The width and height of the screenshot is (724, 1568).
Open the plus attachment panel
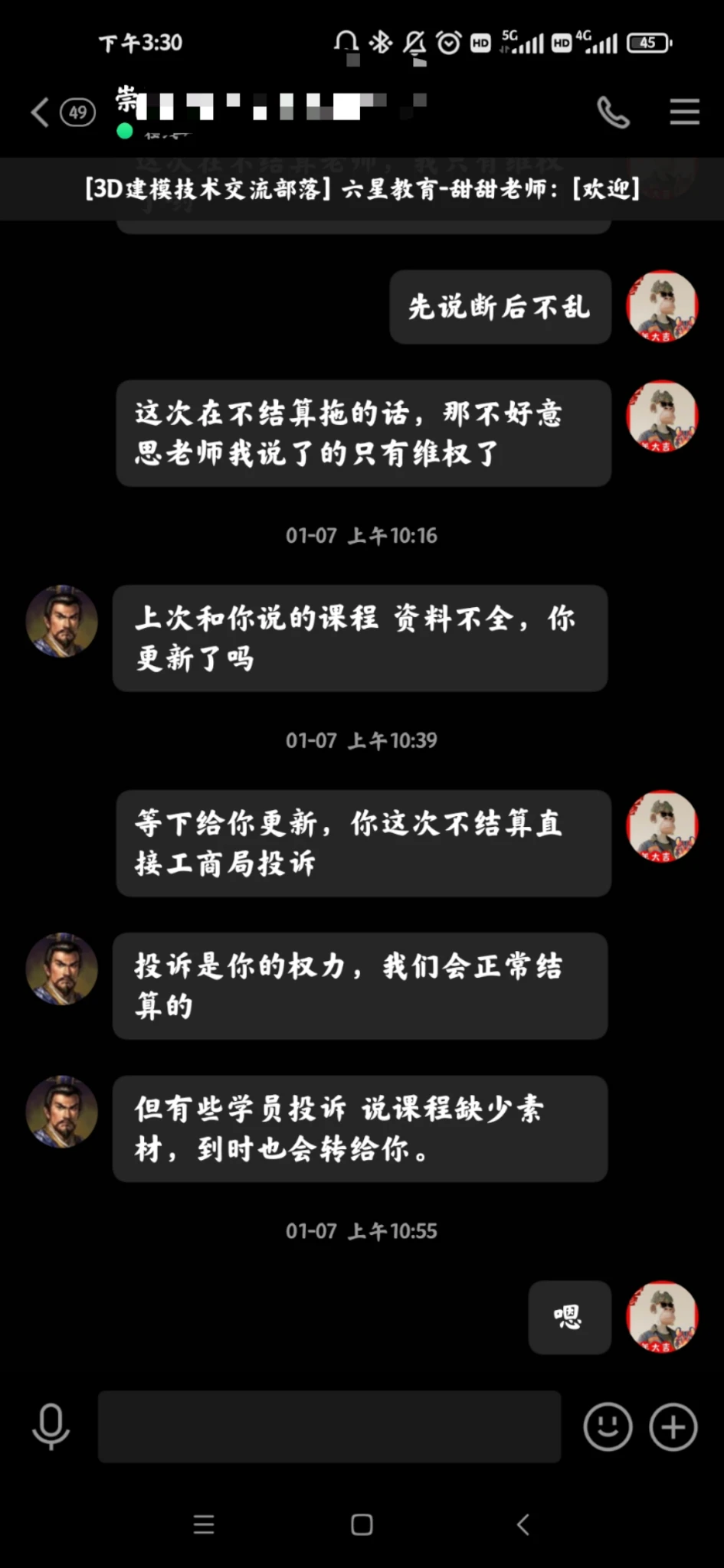coord(673,1426)
